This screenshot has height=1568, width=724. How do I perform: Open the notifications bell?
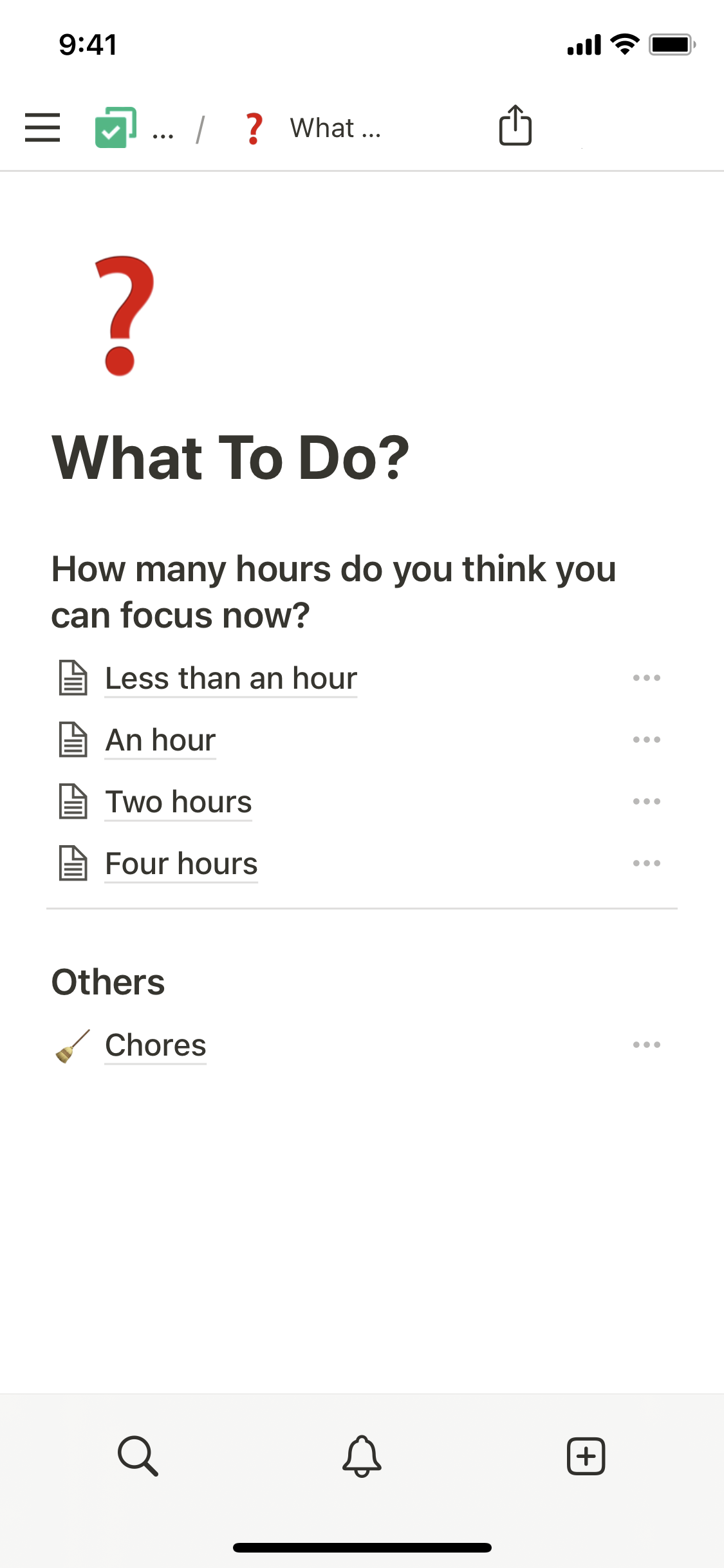(362, 1455)
